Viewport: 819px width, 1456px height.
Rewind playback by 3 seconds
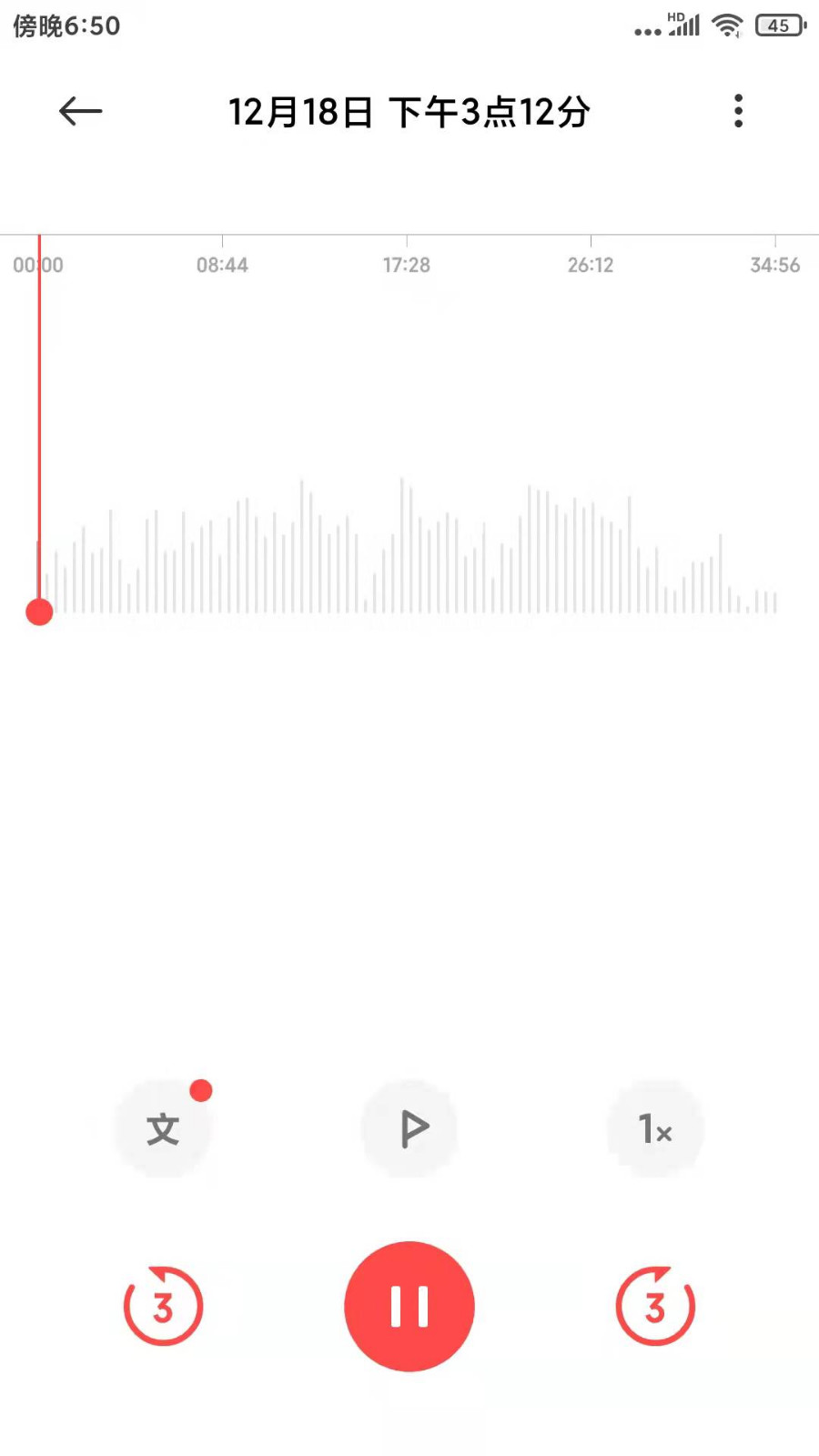point(164,1307)
